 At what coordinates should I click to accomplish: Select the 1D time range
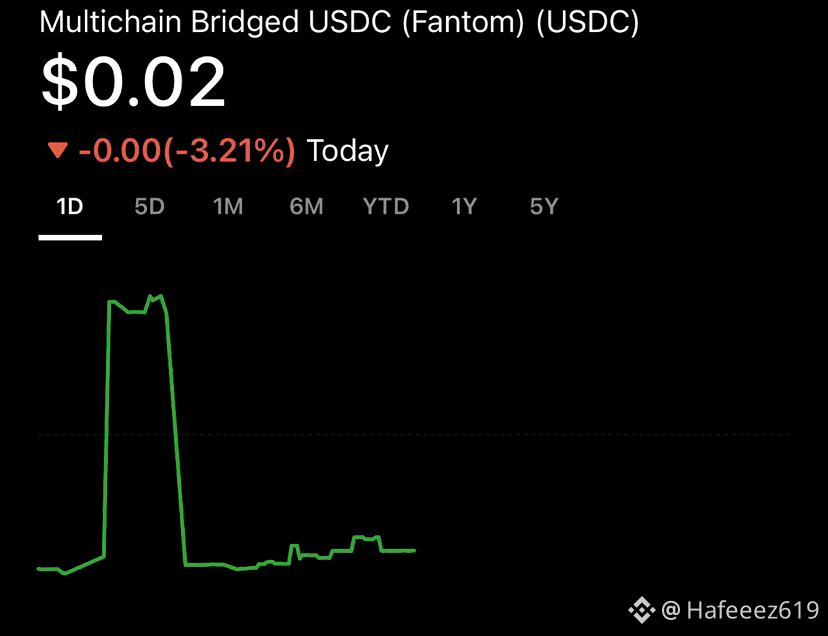coord(70,207)
